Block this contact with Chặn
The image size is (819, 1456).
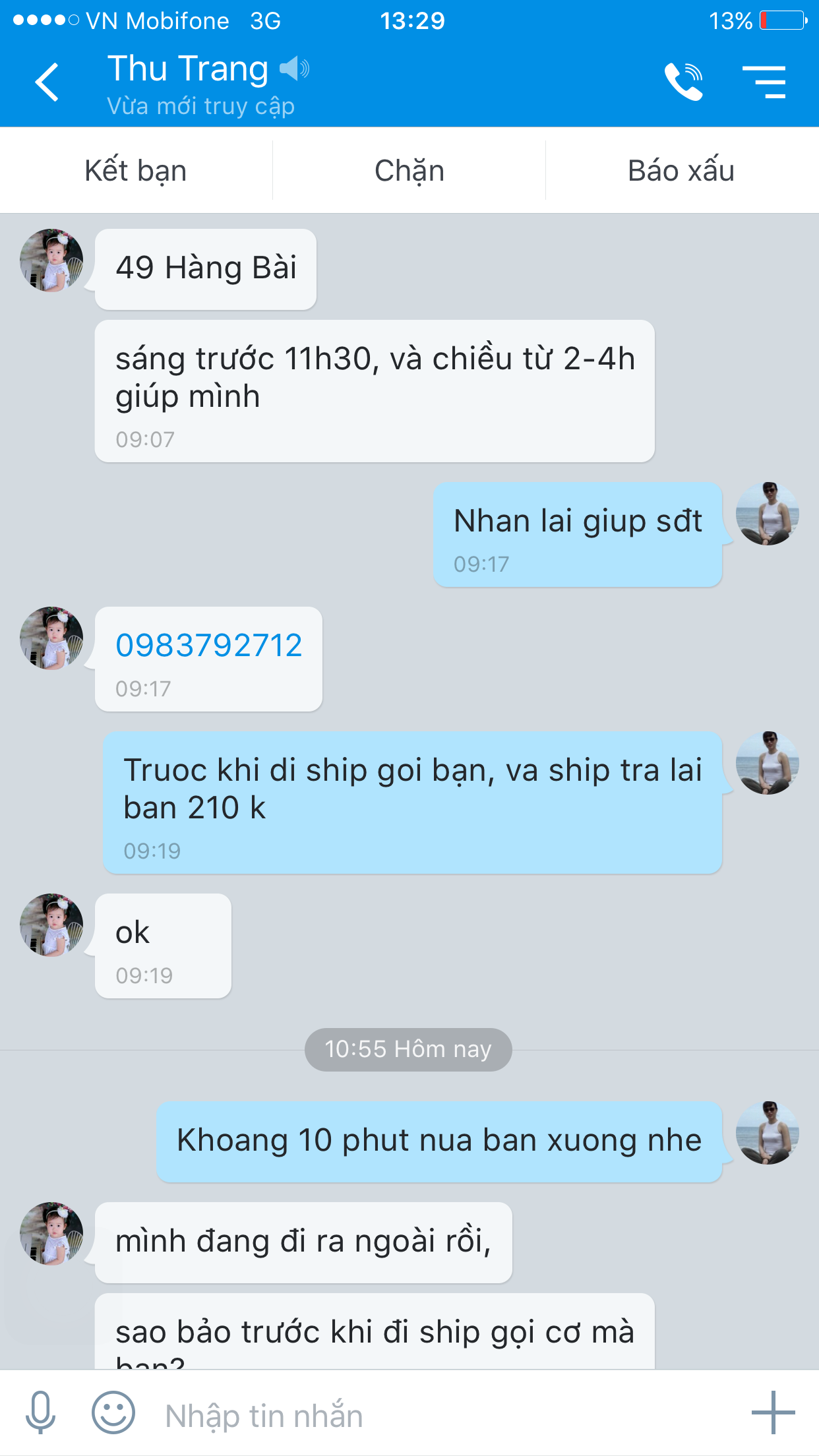[409, 171]
